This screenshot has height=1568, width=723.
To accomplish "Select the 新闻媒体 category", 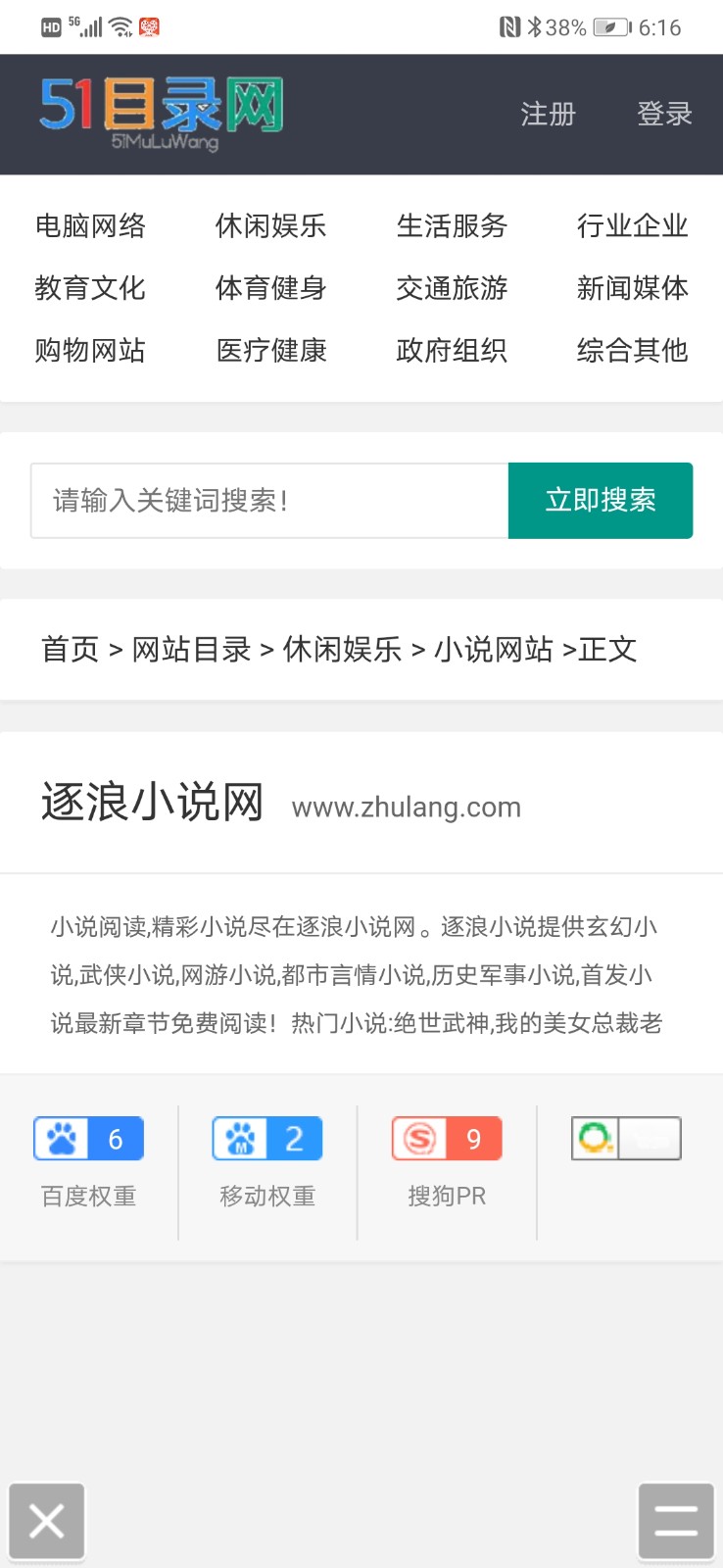I will point(632,288).
